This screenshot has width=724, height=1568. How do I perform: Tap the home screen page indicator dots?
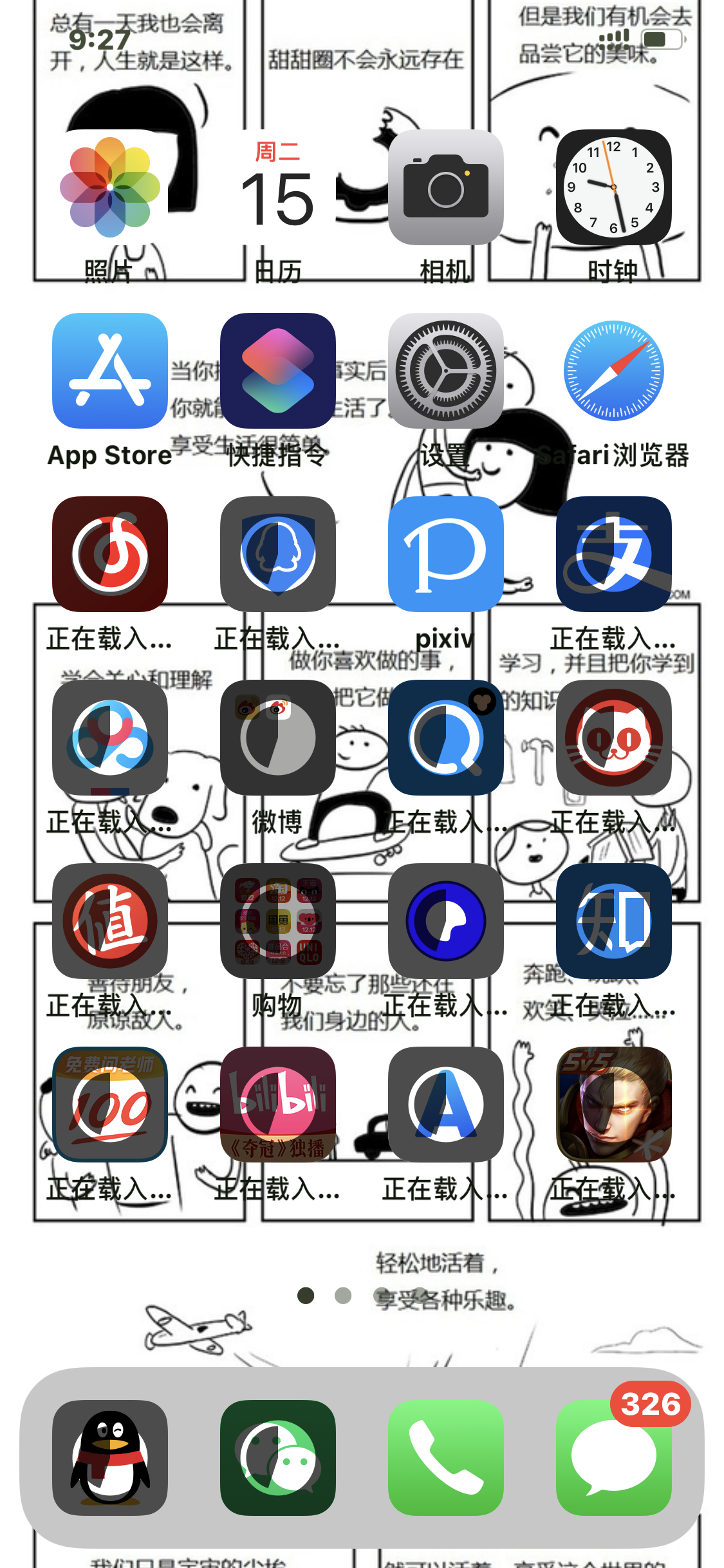click(324, 1295)
